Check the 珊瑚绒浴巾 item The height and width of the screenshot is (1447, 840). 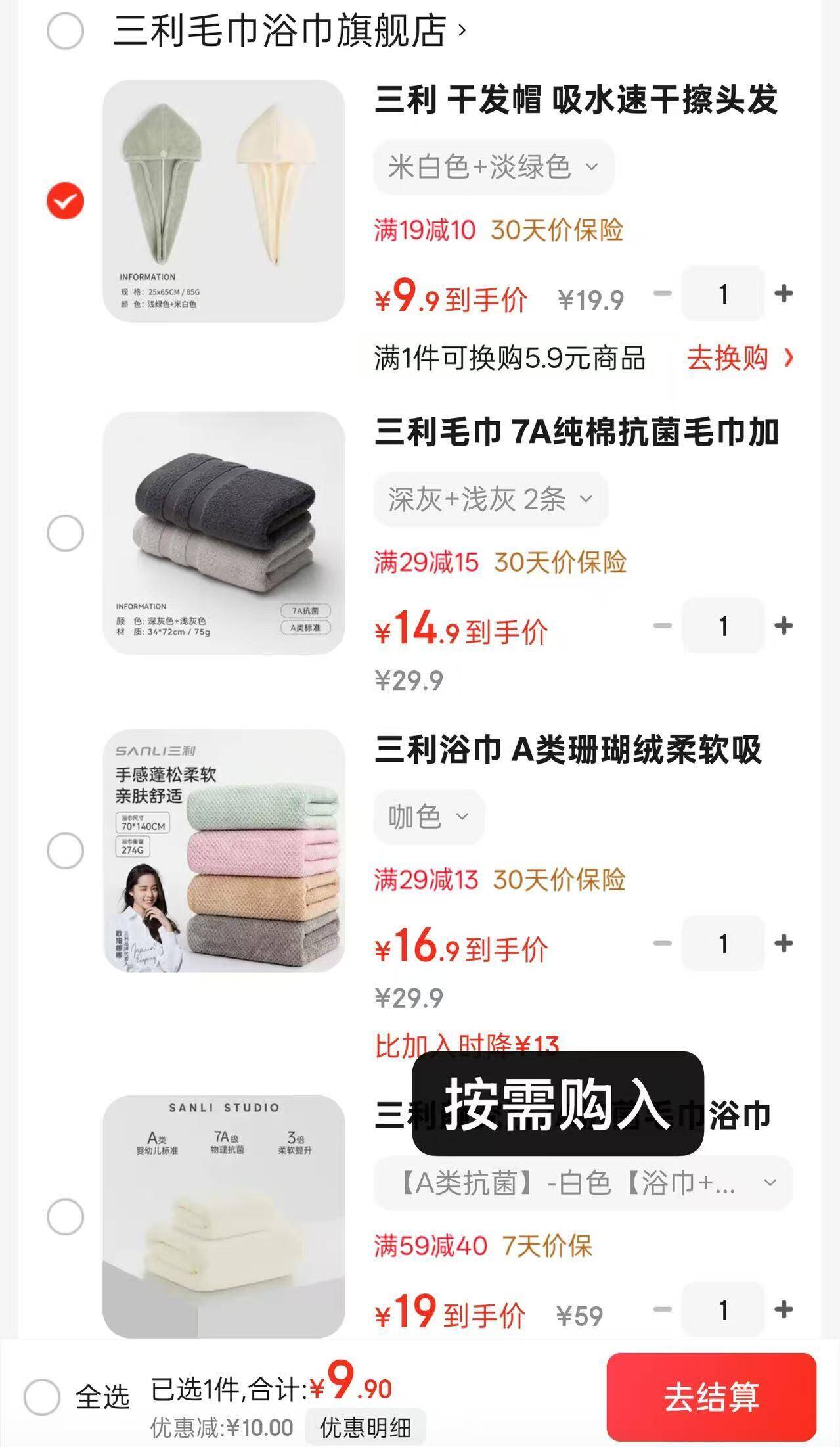(65, 850)
